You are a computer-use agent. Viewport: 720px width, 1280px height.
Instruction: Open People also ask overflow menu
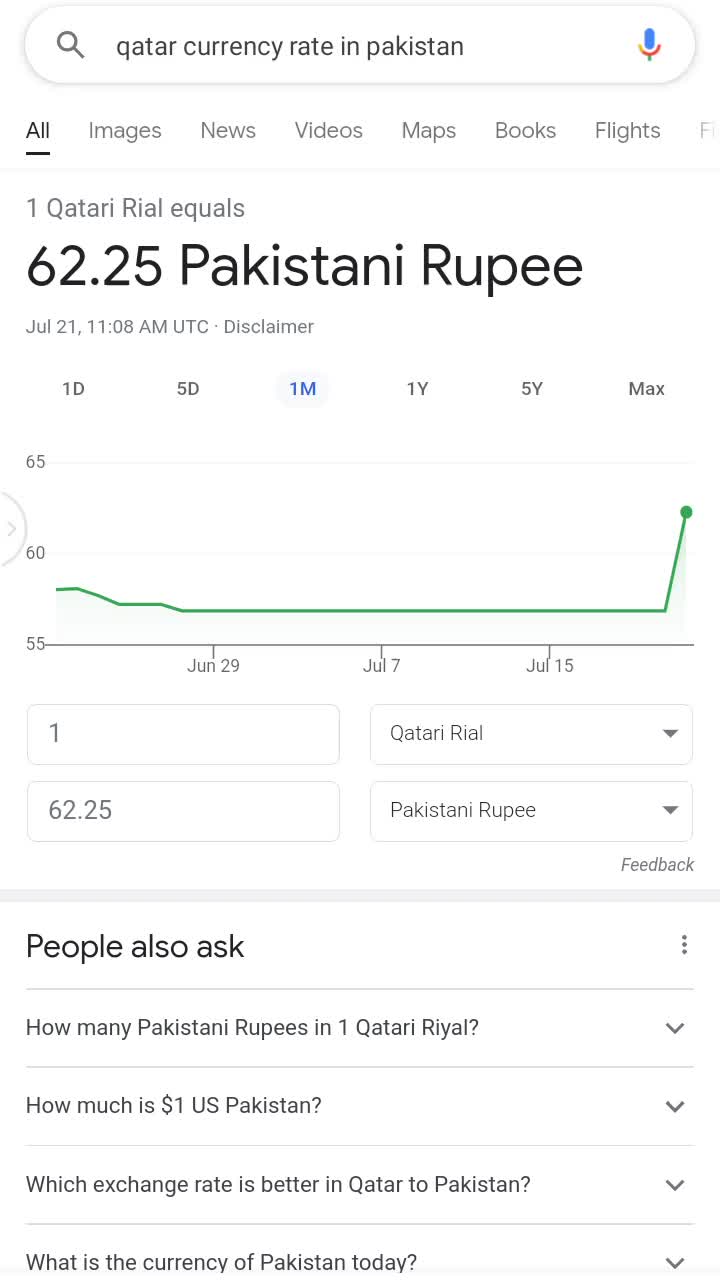click(684, 945)
